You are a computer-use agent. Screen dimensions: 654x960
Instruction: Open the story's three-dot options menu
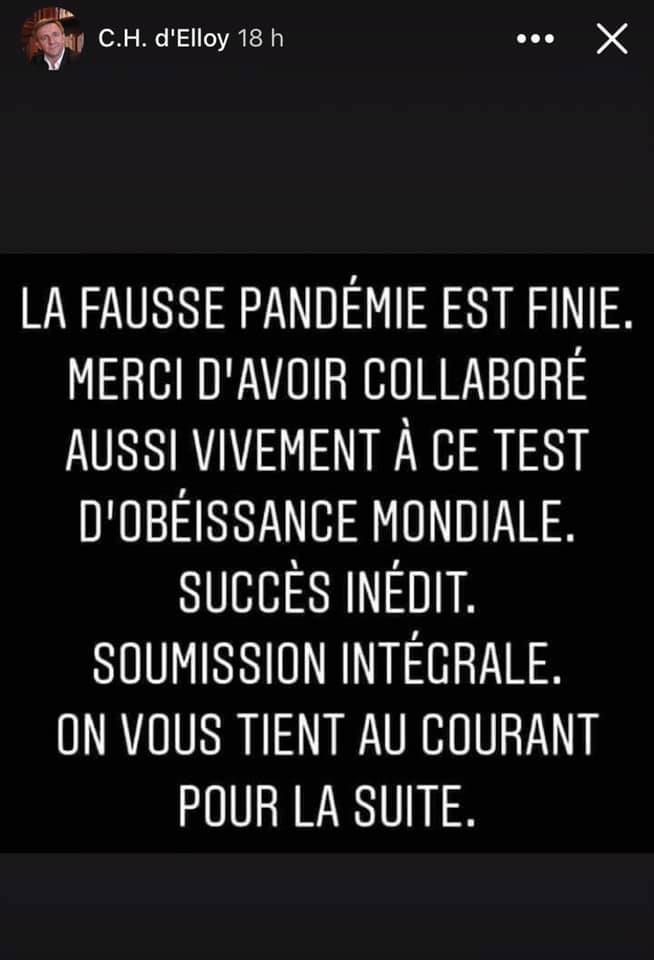coord(535,39)
